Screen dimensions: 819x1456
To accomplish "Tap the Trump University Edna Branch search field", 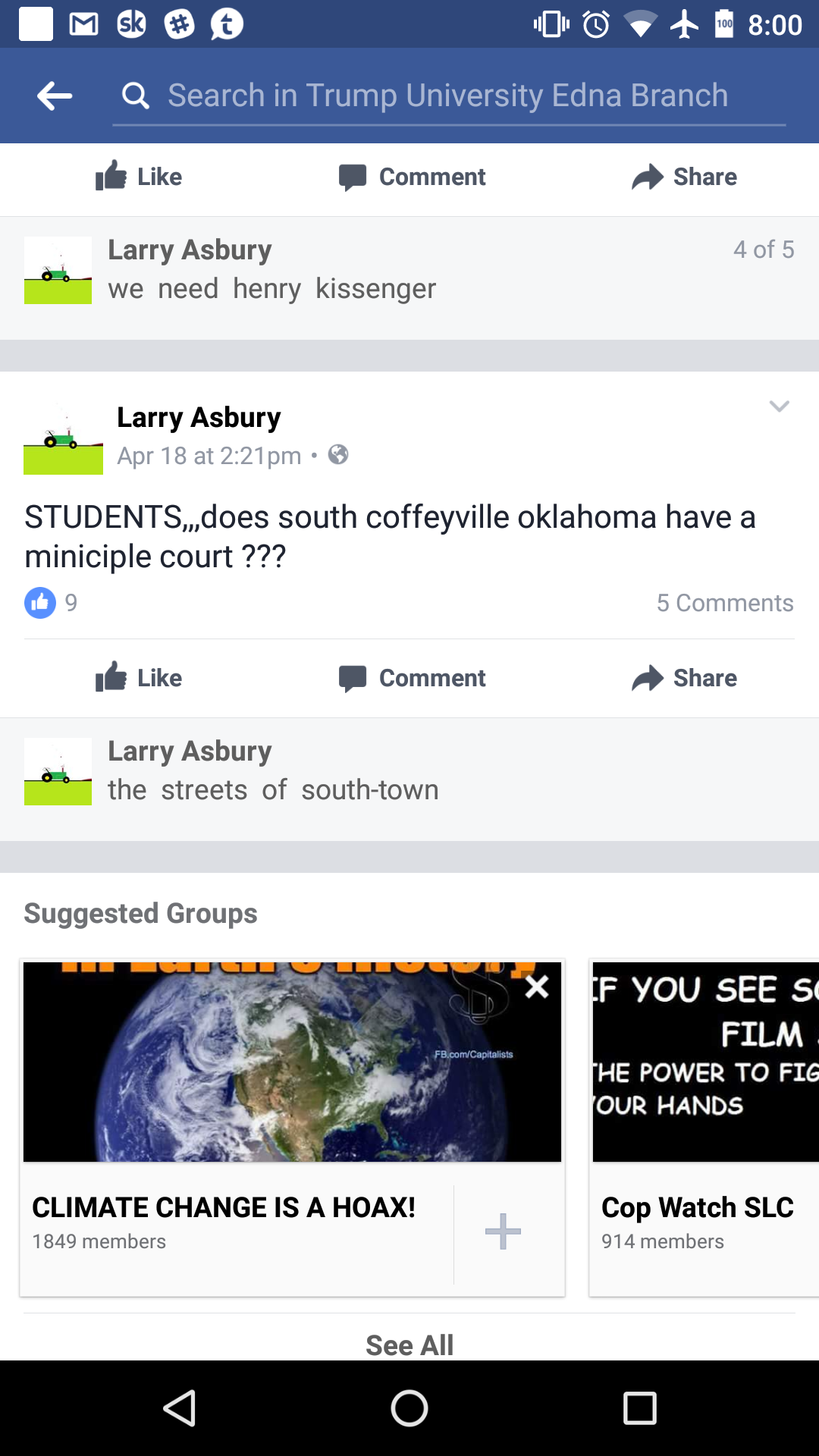I will click(x=447, y=96).
